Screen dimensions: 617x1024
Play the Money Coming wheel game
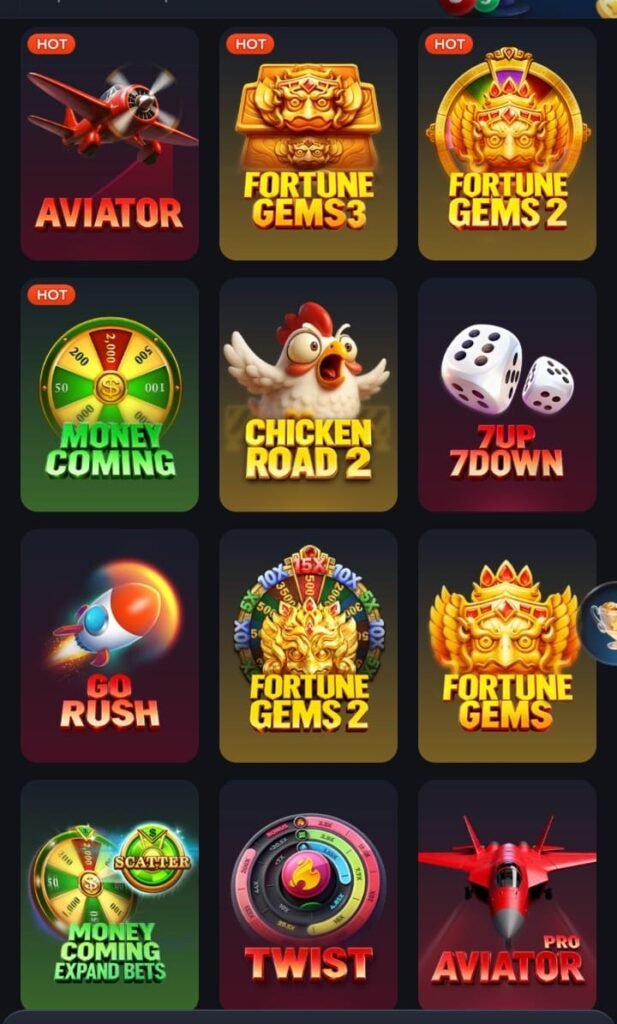pyautogui.click(x=109, y=395)
